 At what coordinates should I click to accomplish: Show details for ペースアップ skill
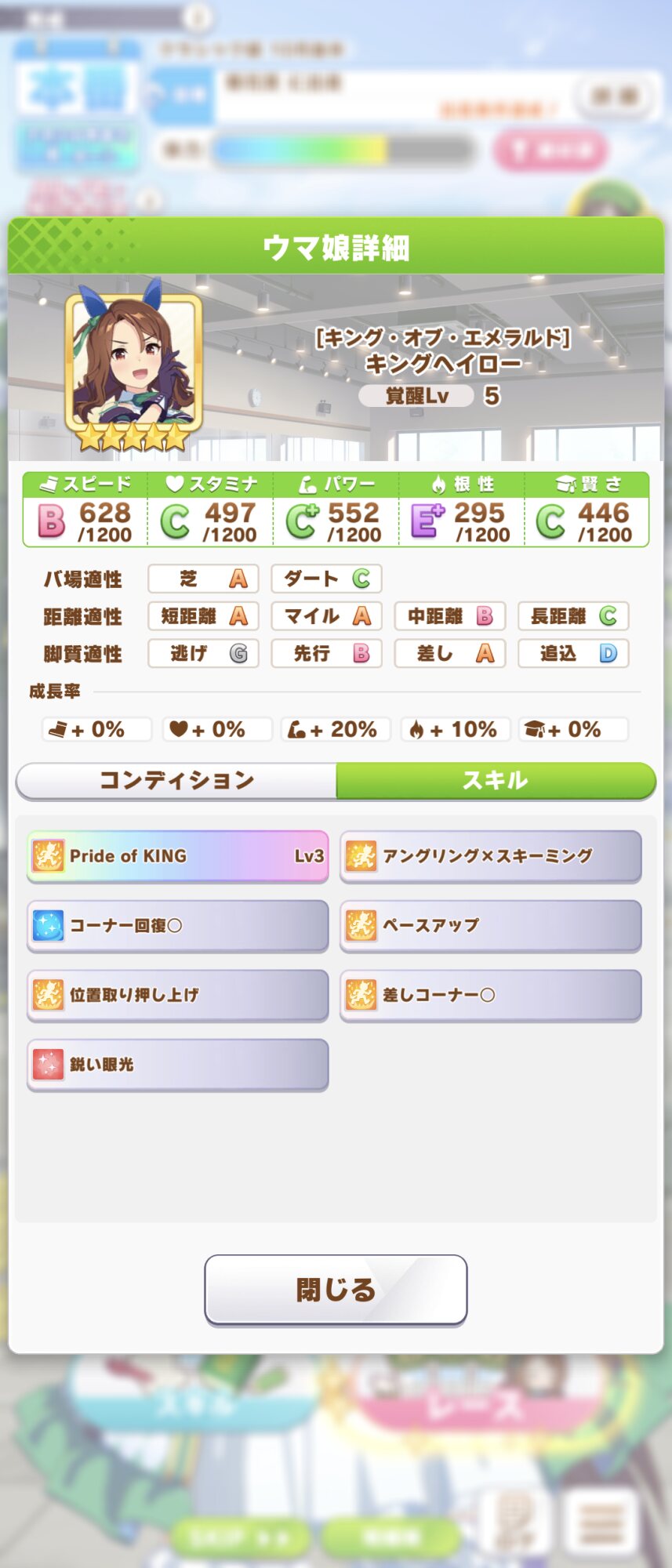click(x=491, y=926)
